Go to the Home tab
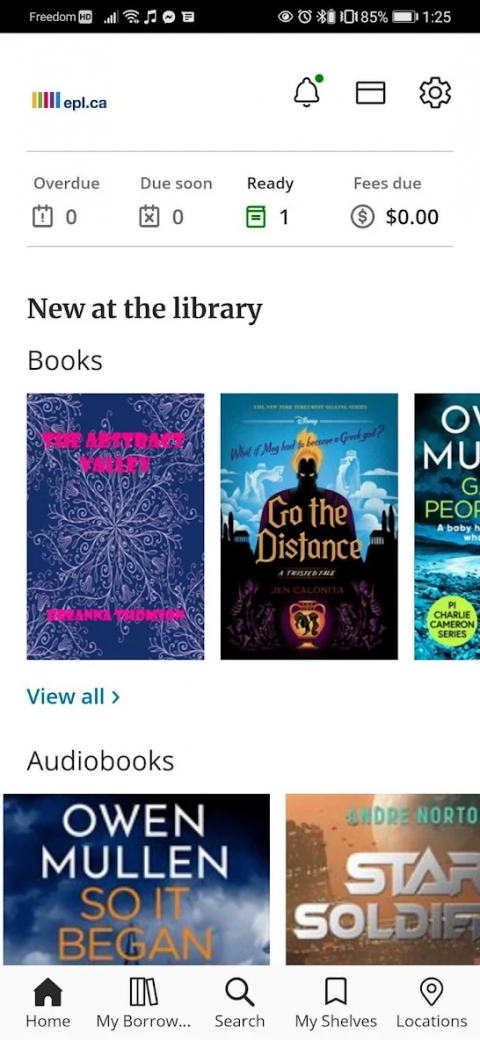 pos(48,1004)
